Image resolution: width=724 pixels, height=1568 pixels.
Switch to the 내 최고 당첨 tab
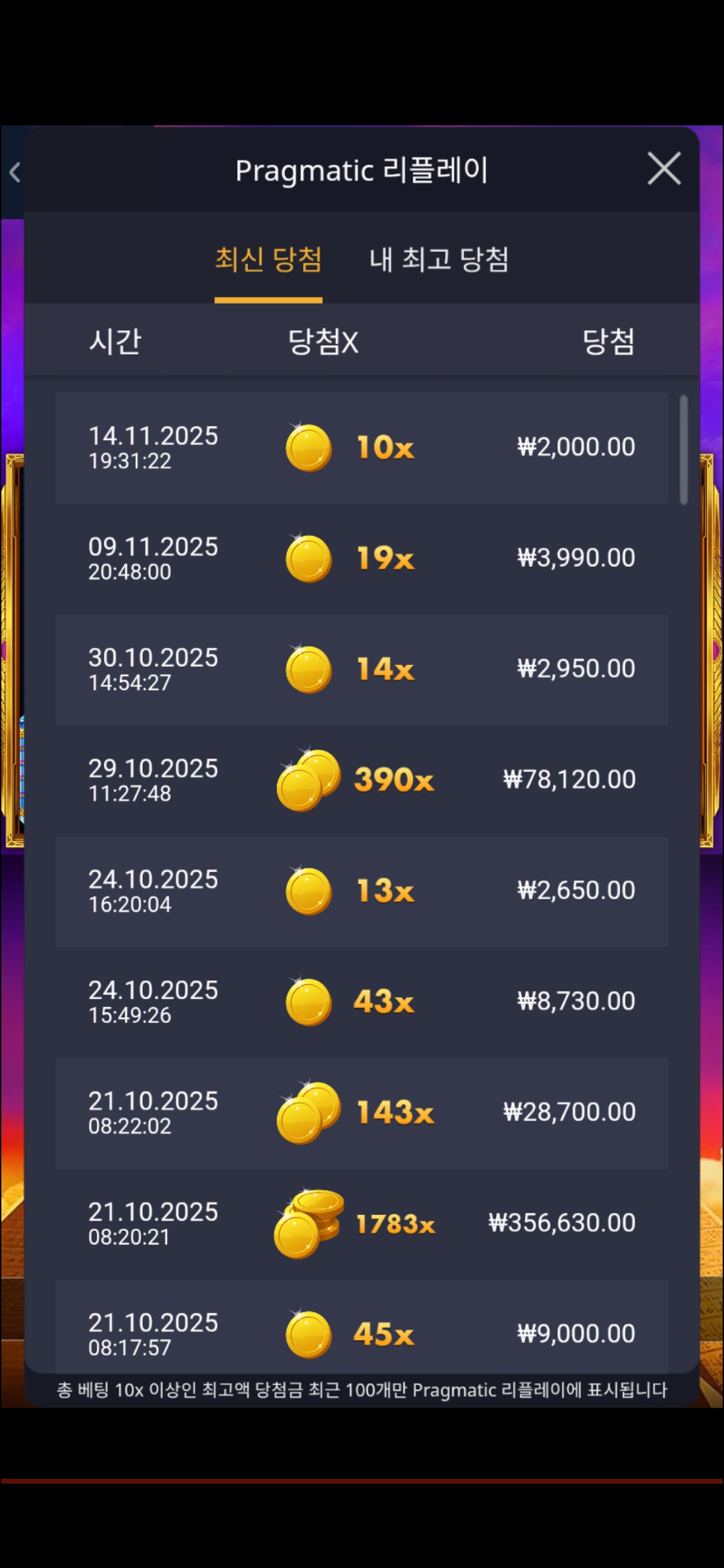[439, 260]
